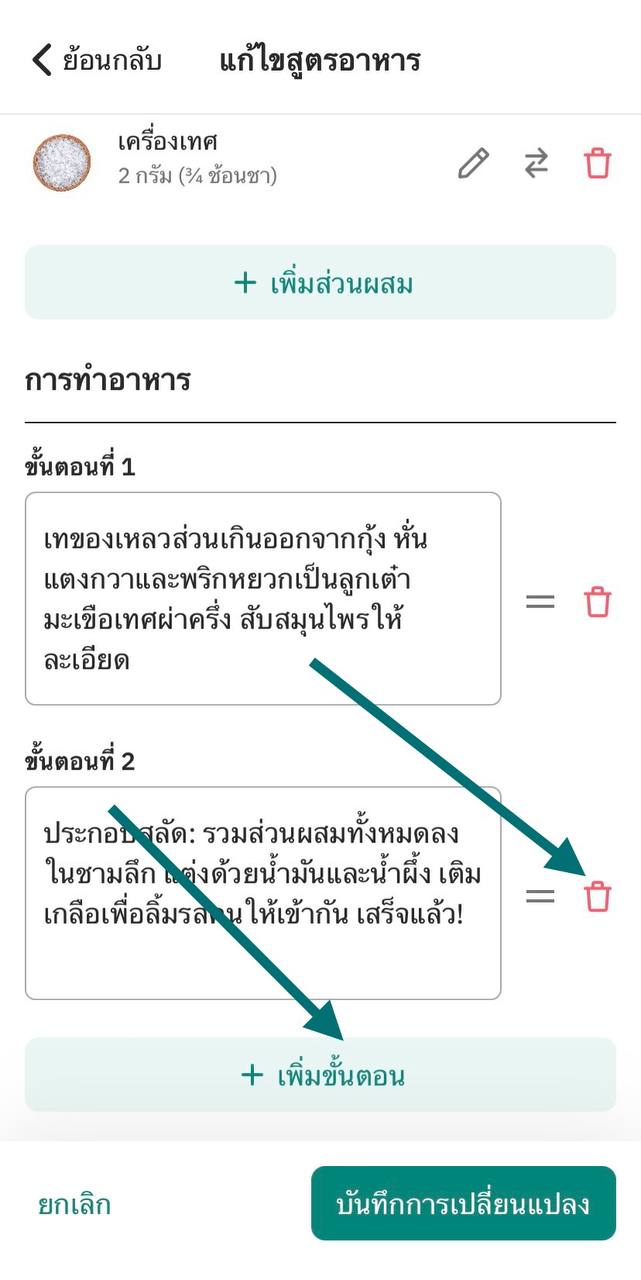Edit the text of ขั้นตอนที่ 1
This screenshot has width=641, height=1280.
click(x=262, y=598)
